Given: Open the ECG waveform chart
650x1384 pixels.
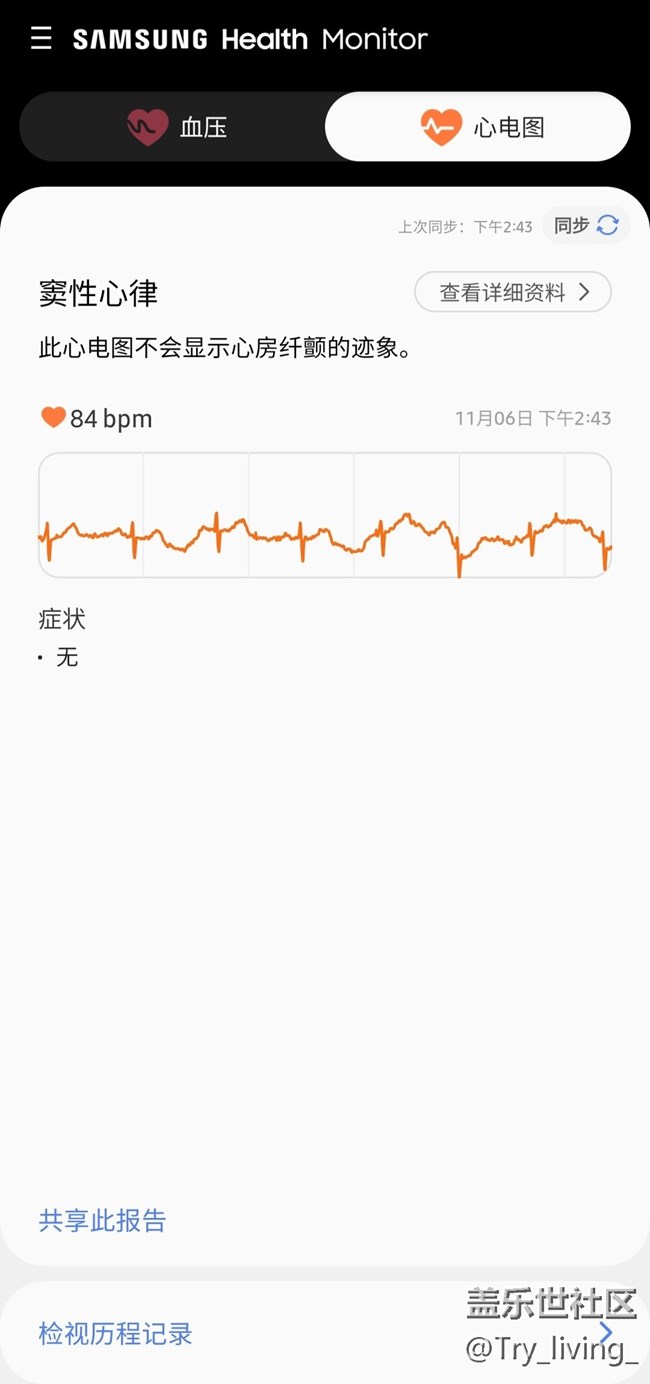Looking at the screenshot, I should [x=325, y=515].
